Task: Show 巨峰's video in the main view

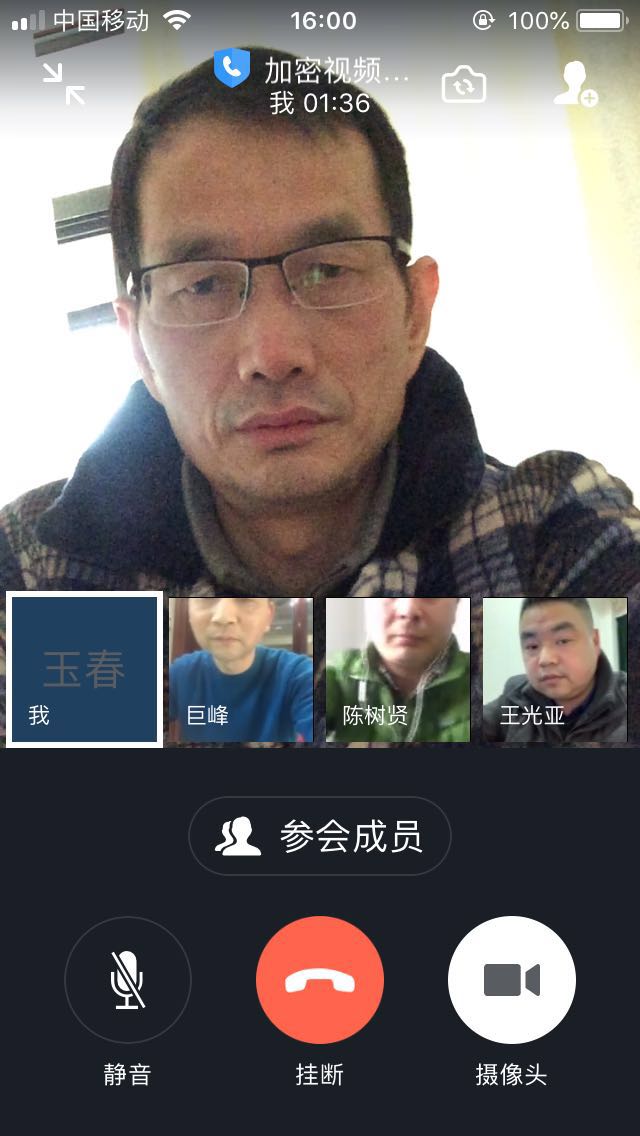Action: pyautogui.click(x=241, y=670)
